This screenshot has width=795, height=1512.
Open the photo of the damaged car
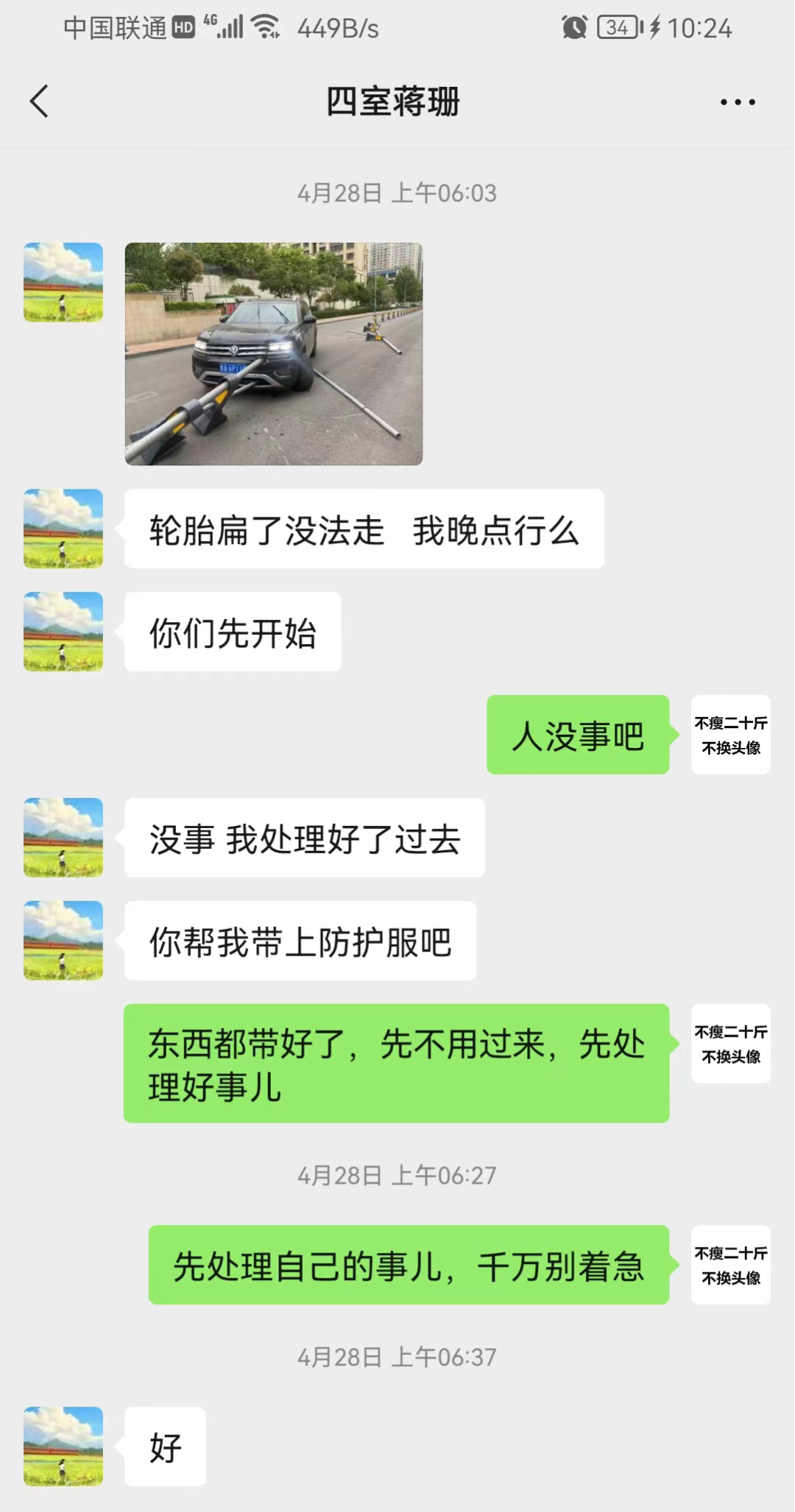coord(274,353)
